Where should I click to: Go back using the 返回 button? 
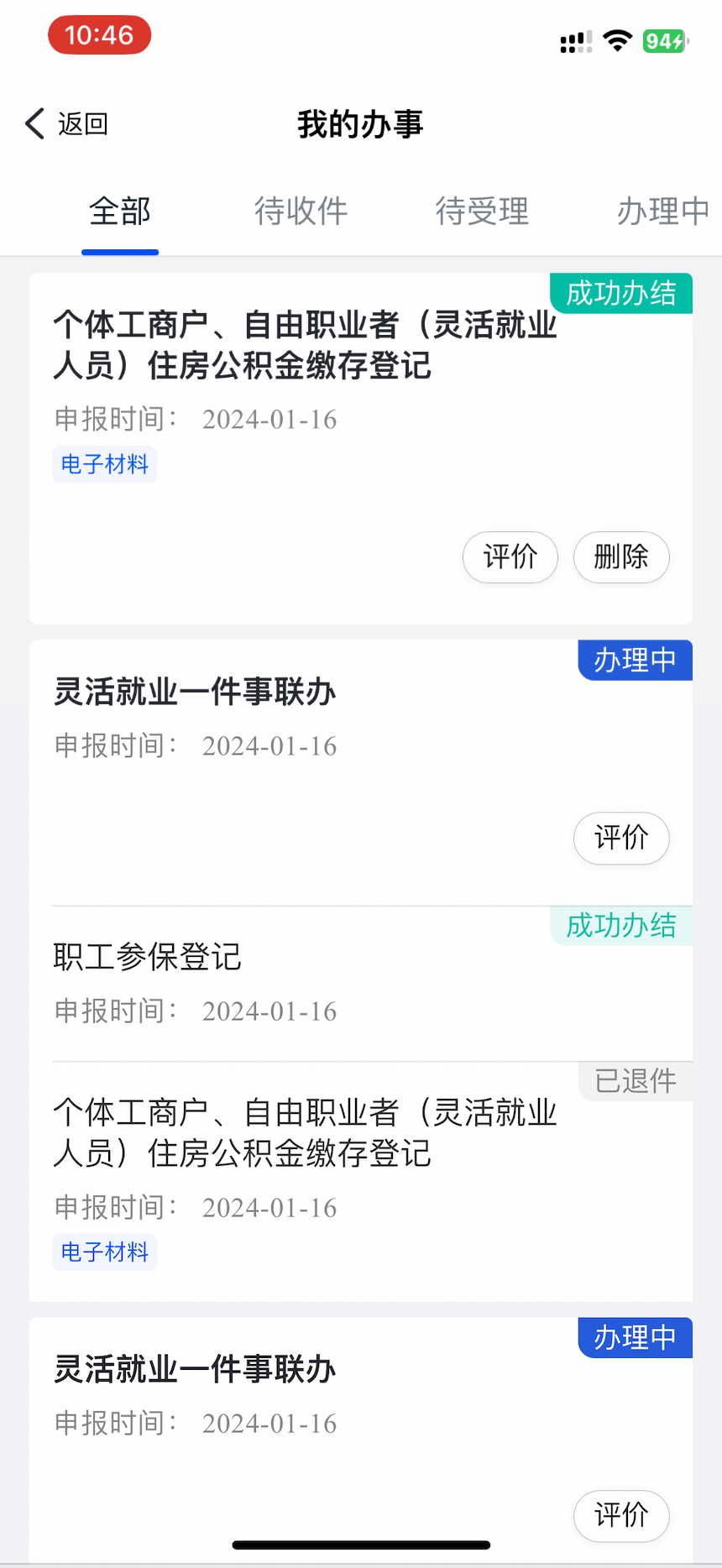pos(67,124)
